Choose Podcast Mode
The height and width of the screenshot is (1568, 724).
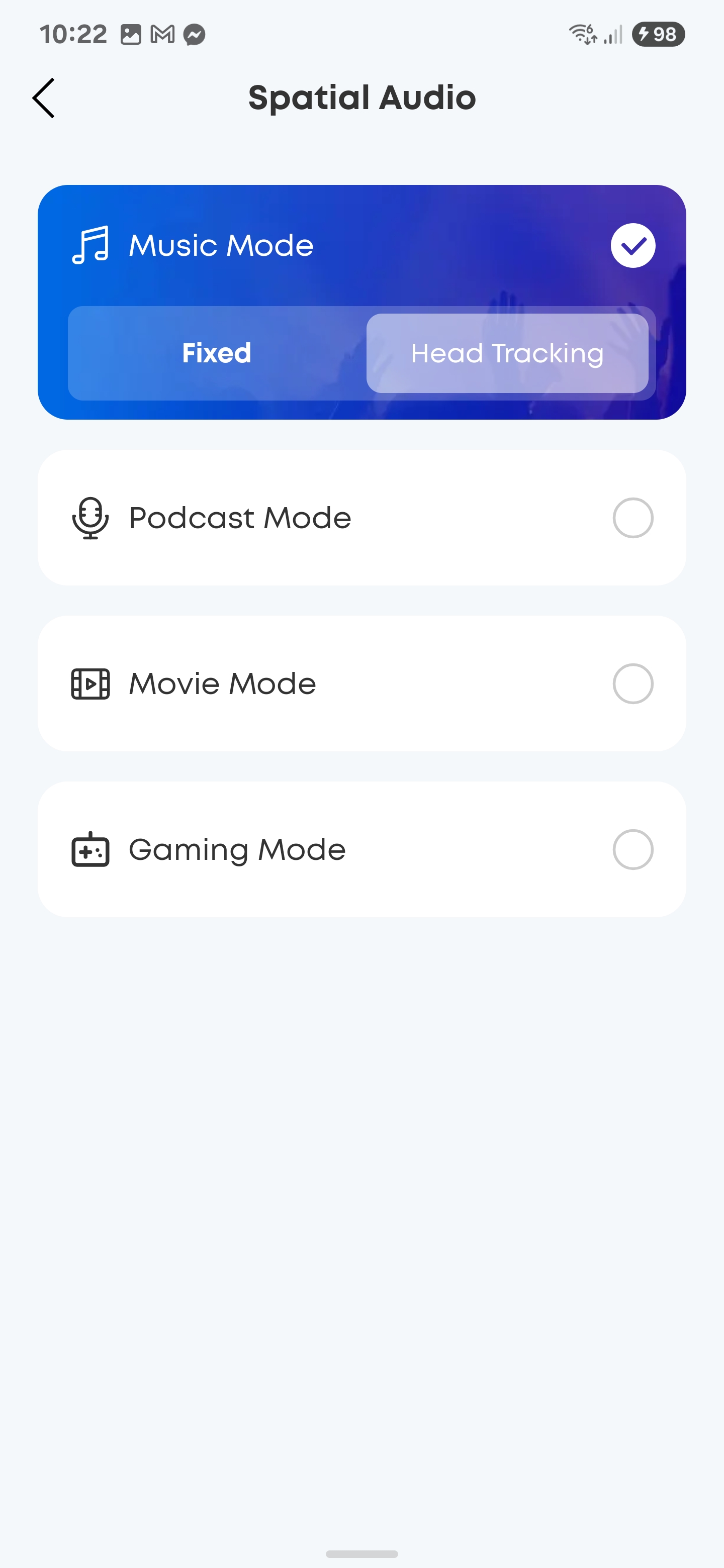tap(361, 518)
